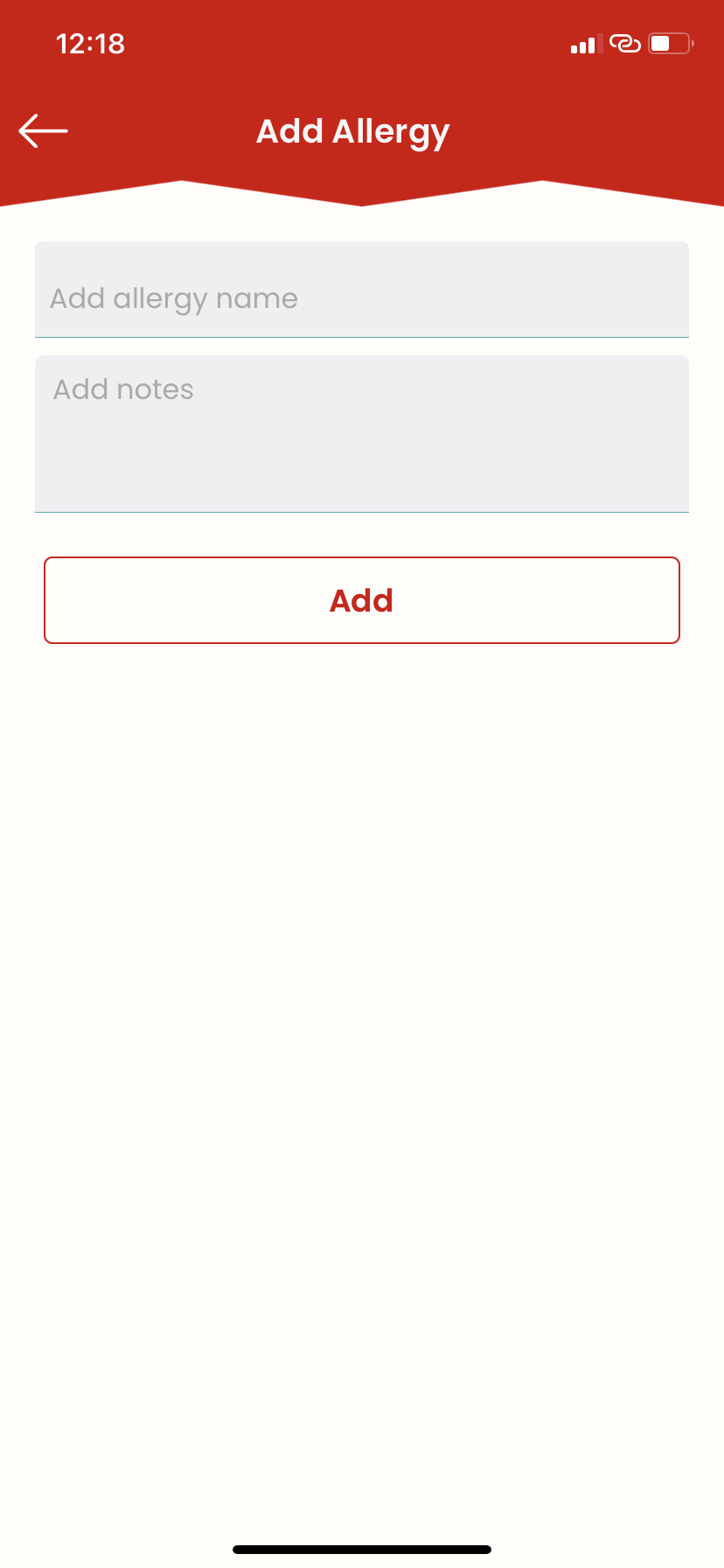Go back using the arrow icon
The width and height of the screenshot is (724, 1568).
(x=43, y=131)
